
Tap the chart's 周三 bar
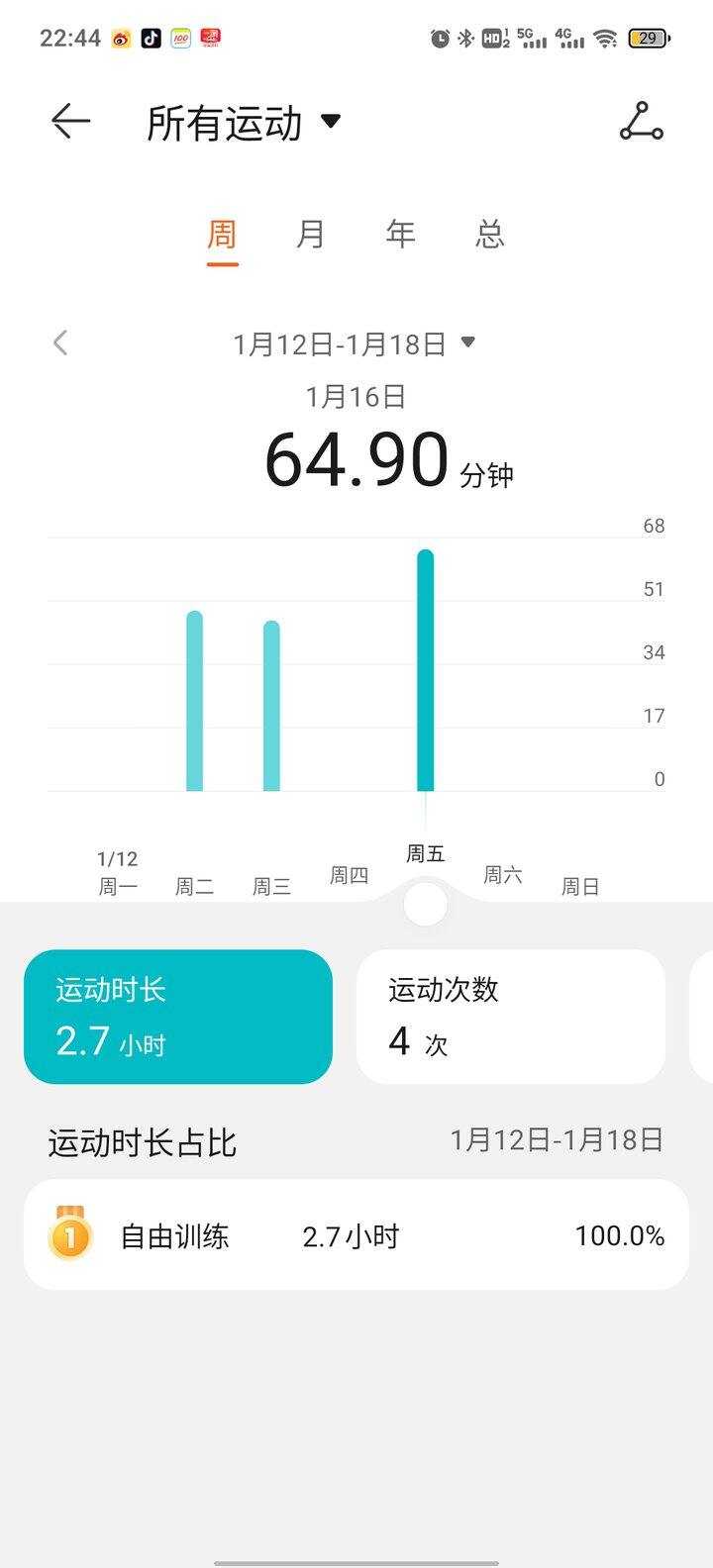click(271, 703)
